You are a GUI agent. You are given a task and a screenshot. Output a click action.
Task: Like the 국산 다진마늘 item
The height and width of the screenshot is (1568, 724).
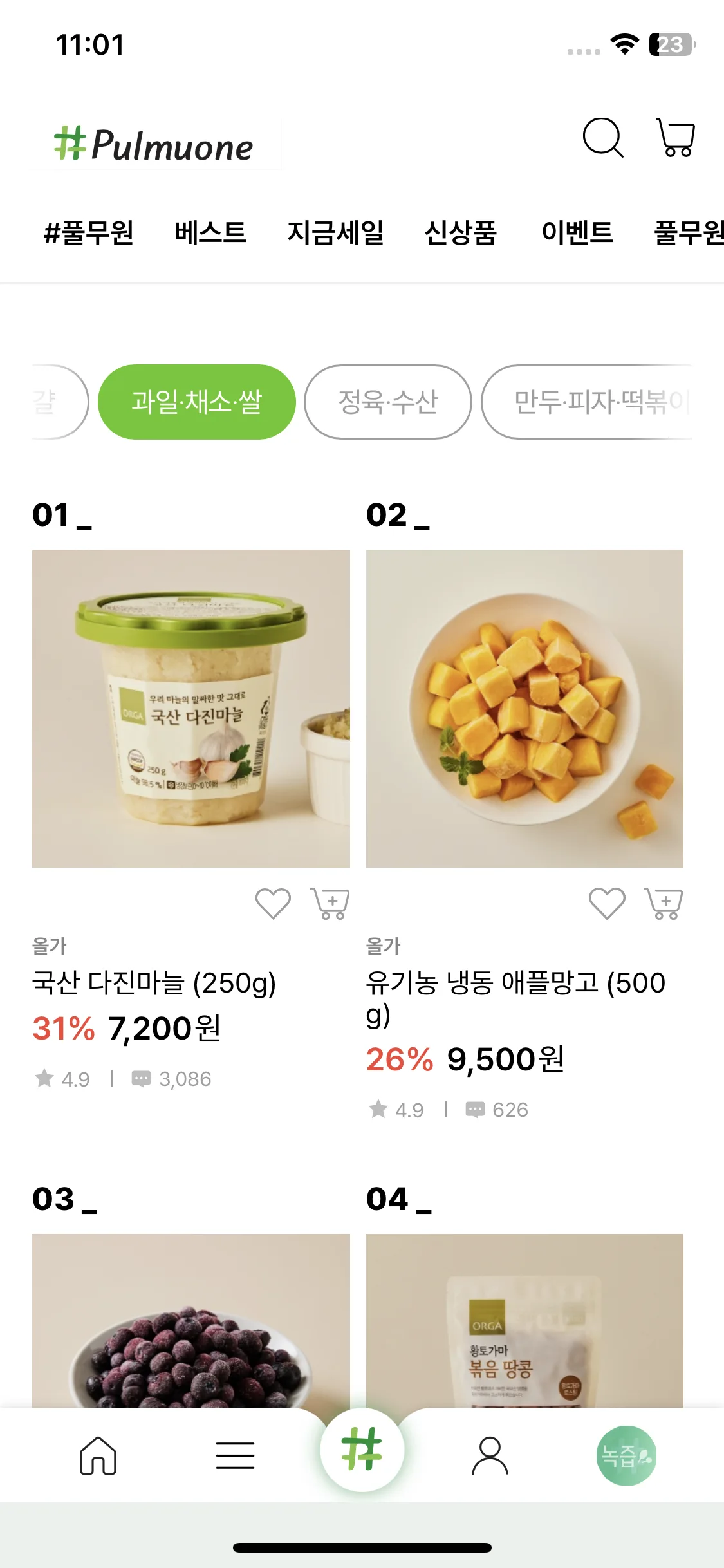click(273, 903)
